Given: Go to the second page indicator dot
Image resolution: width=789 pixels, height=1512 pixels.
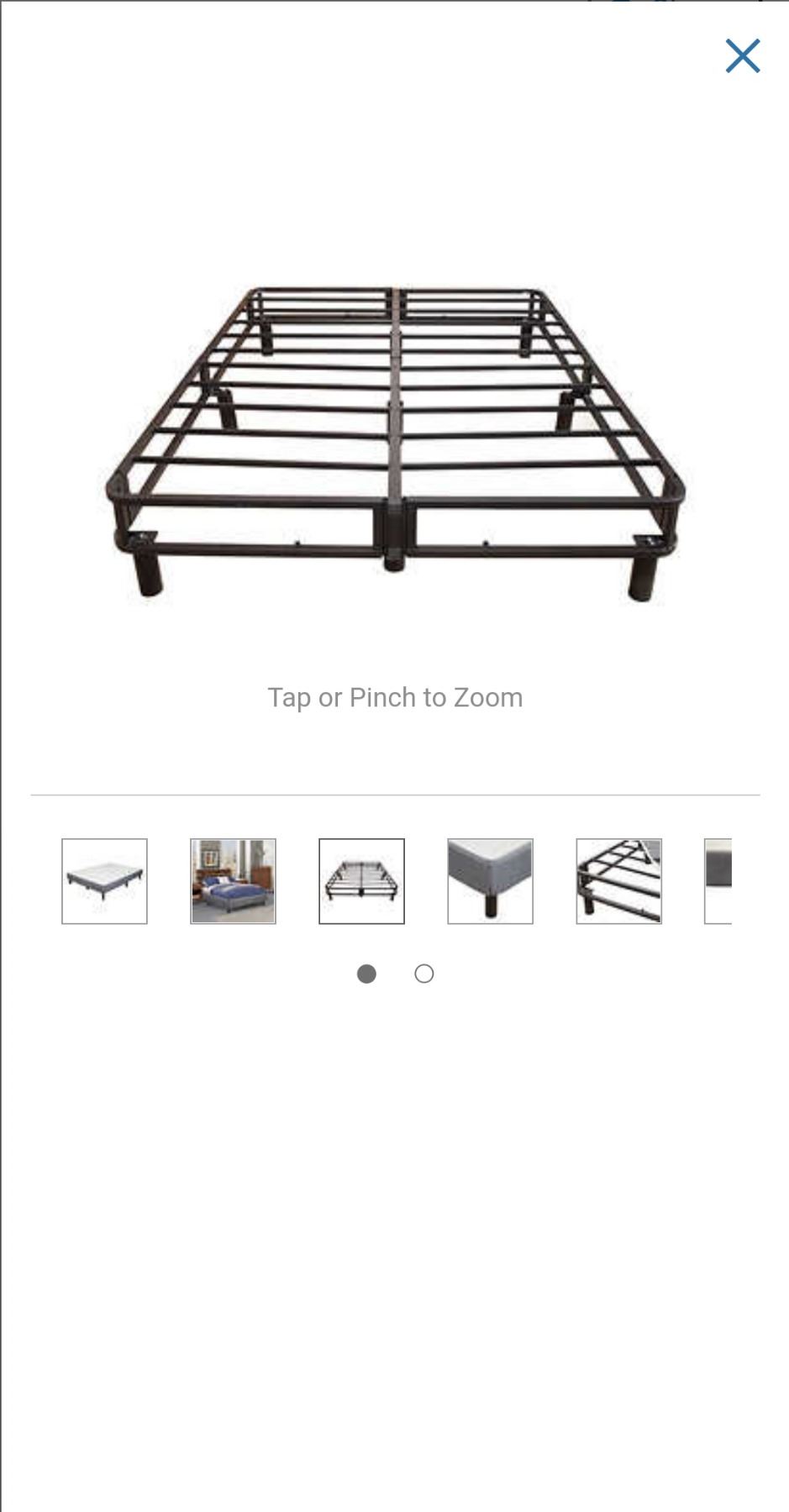Looking at the screenshot, I should 424,974.
